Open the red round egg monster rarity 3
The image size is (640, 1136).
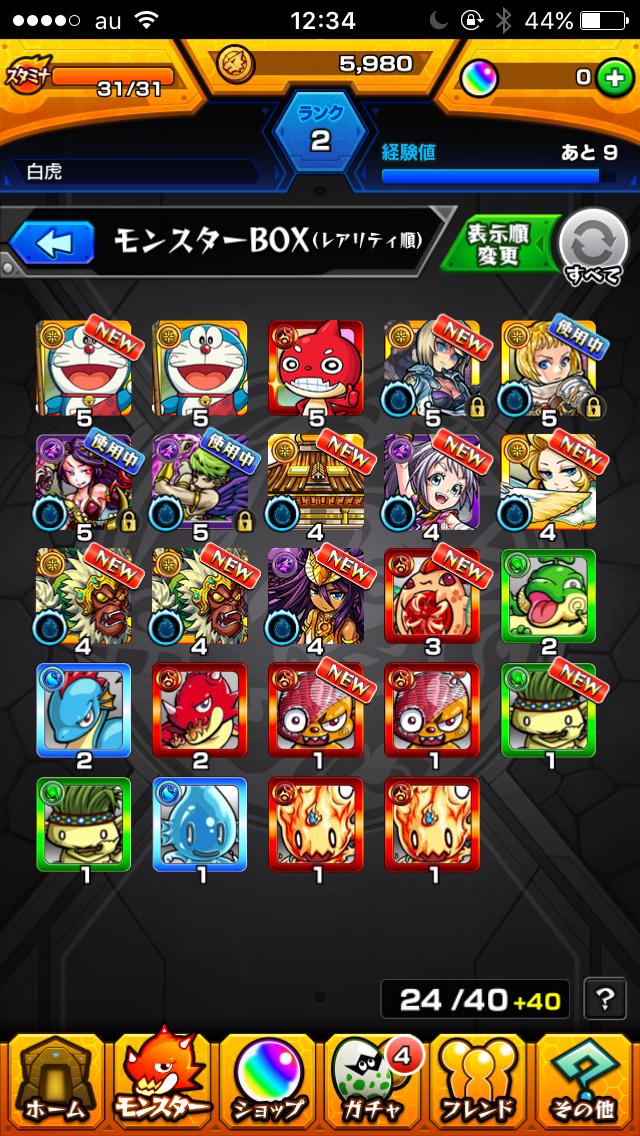click(x=432, y=596)
